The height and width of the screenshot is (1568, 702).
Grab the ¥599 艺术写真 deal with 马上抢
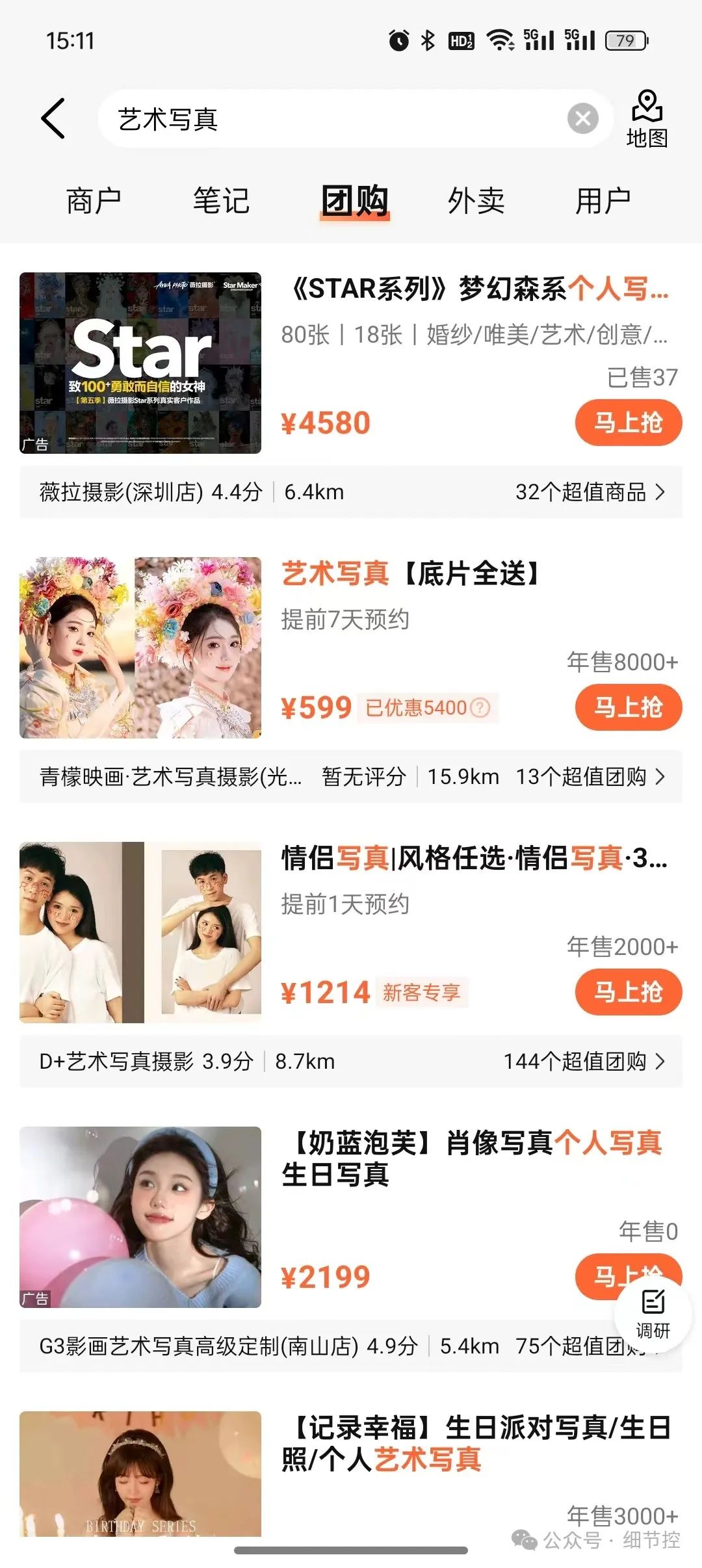point(628,707)
